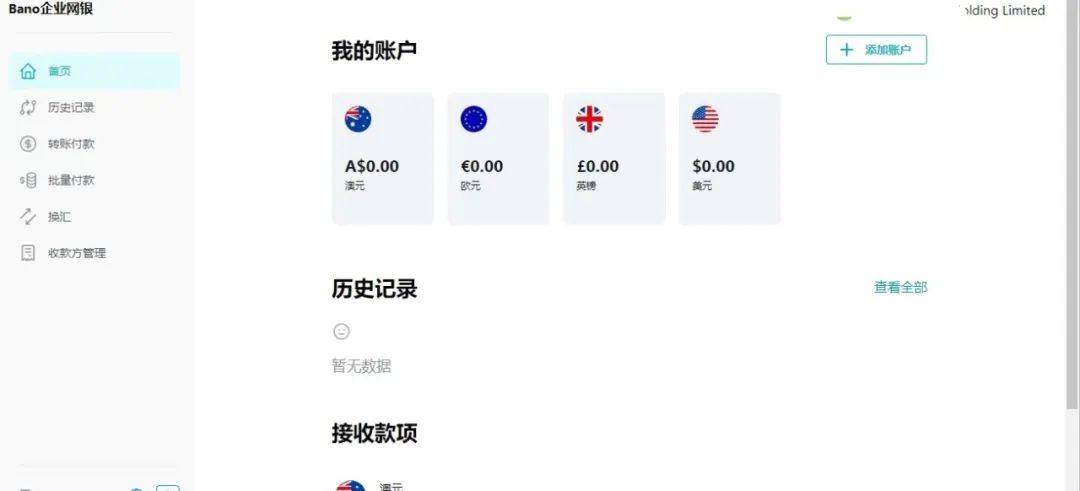Viewport: 1080px width, 491px height.
Task: Open the 换汇 currency exchange page
Action: click(59, 216)
